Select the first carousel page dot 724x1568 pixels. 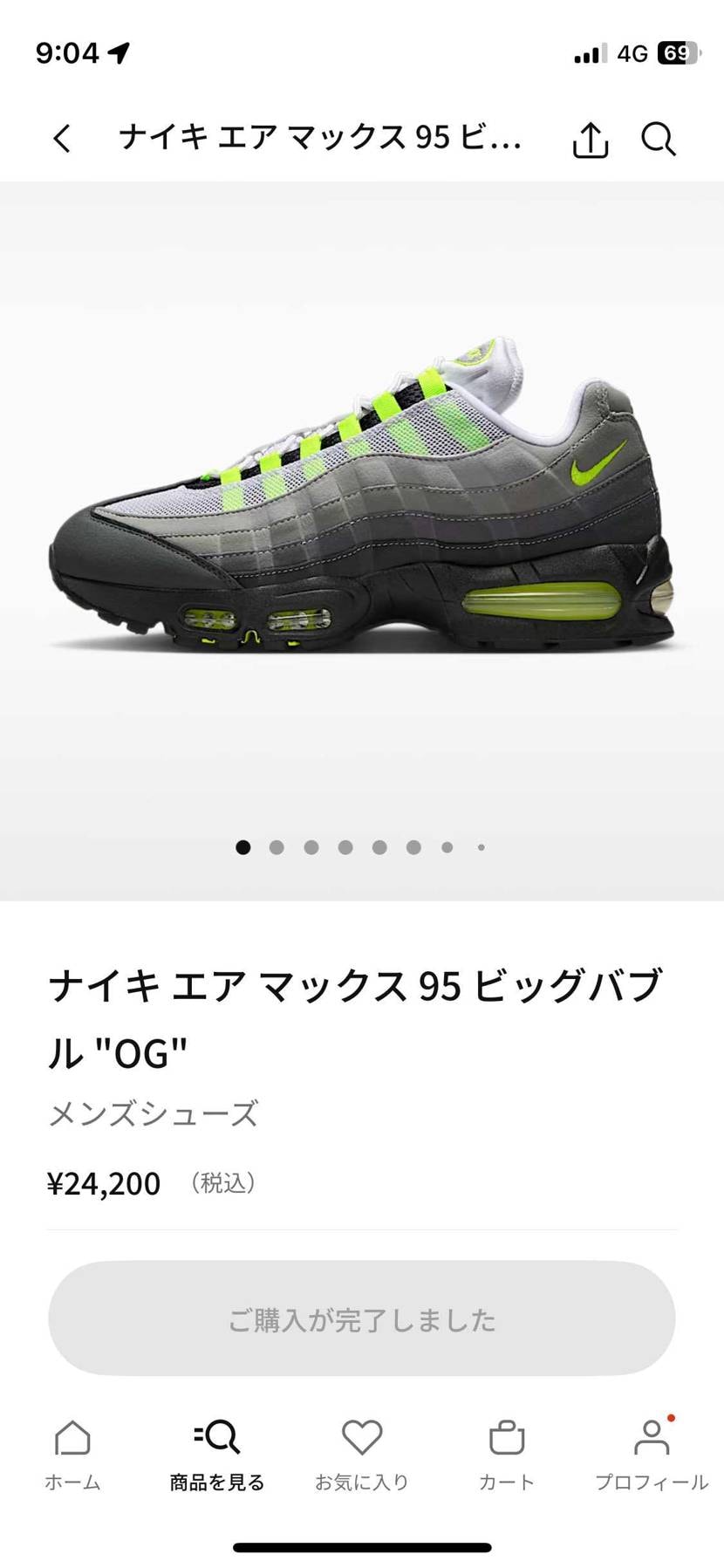(x=243, y=847)
